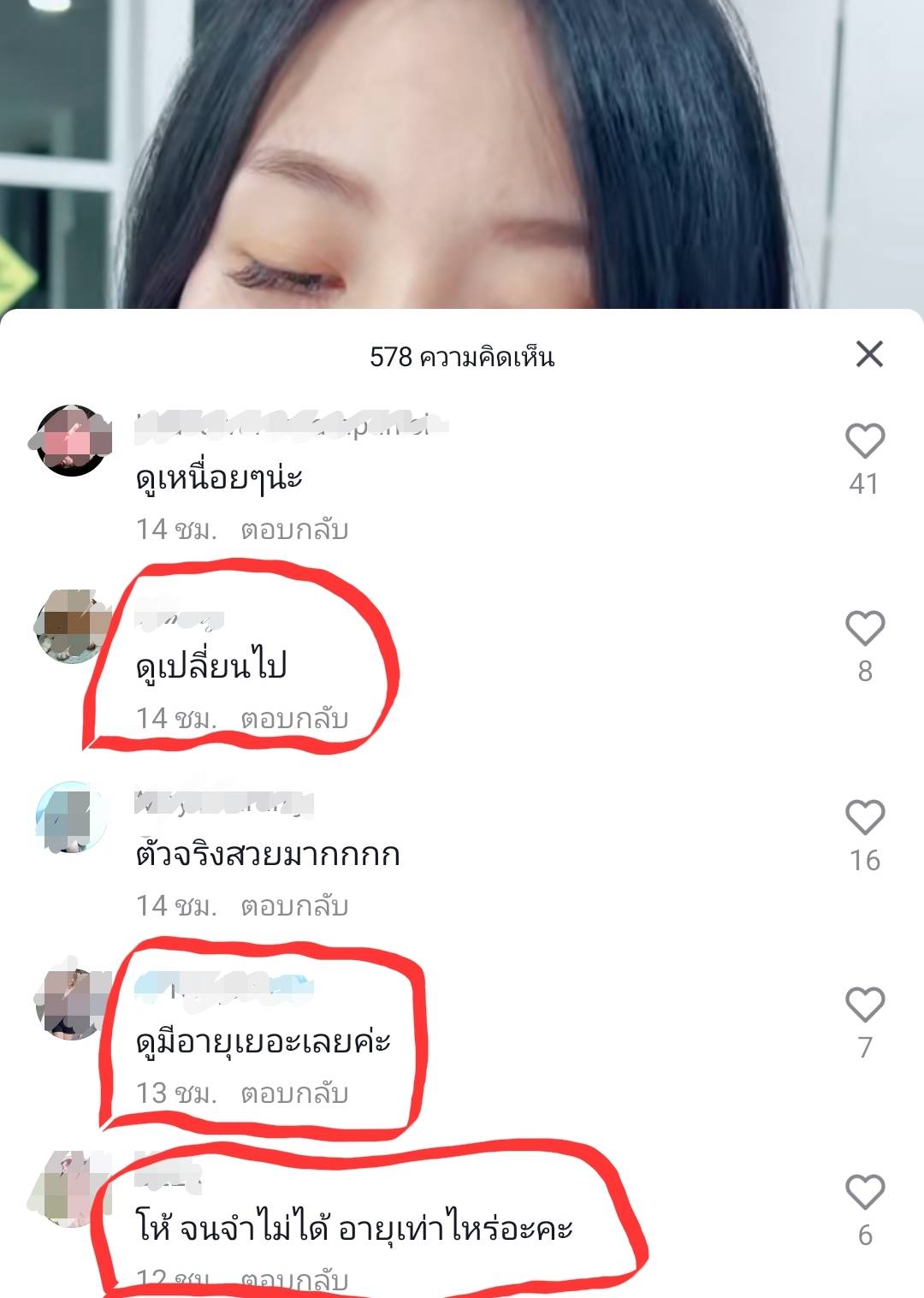Screen dimensions: 924x1298
Task: Reply to the comment ดูมีอายุเยอะเลยค่ะ
Action: 294,1094
